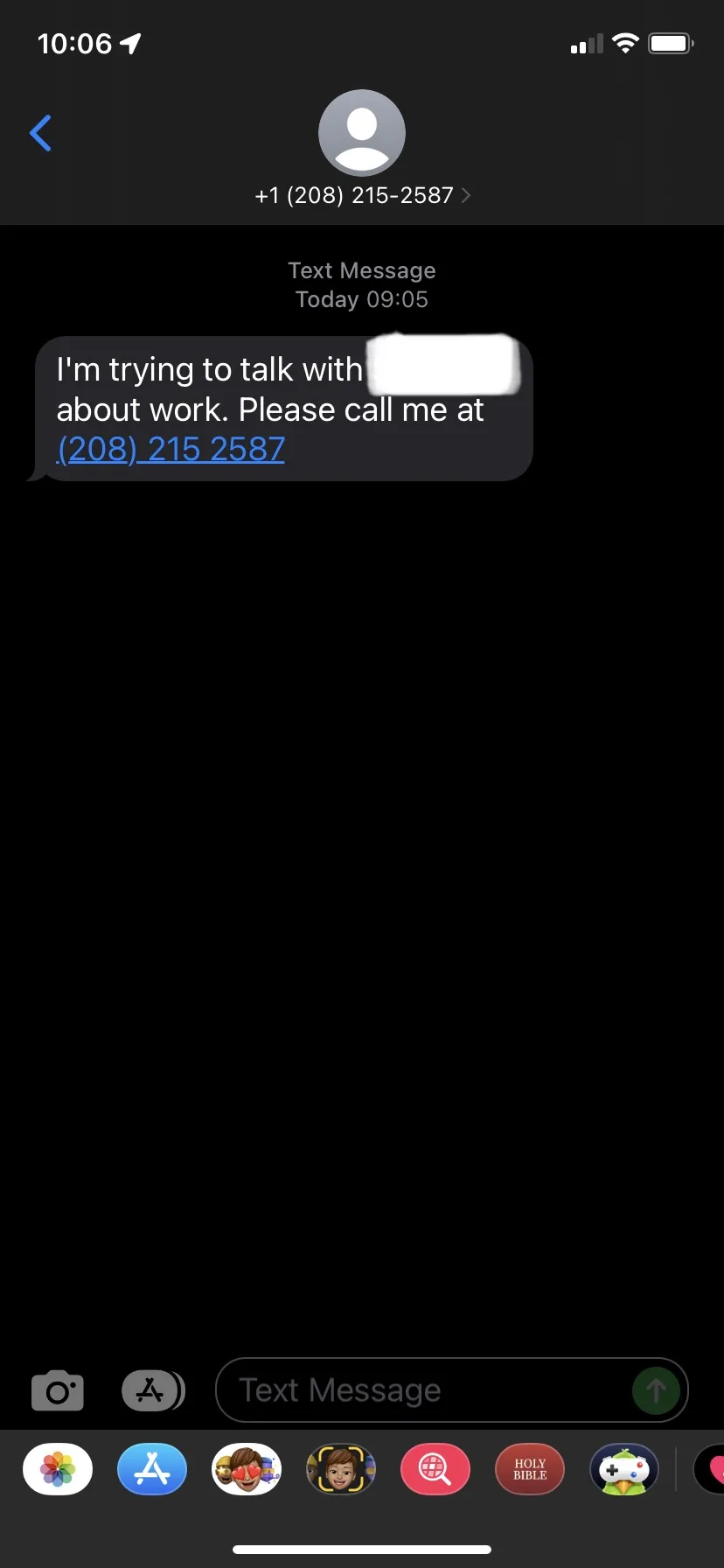Focus the Text Message input field
The width and height of the screenshot is (724, 1568).
pos(423,1389)
